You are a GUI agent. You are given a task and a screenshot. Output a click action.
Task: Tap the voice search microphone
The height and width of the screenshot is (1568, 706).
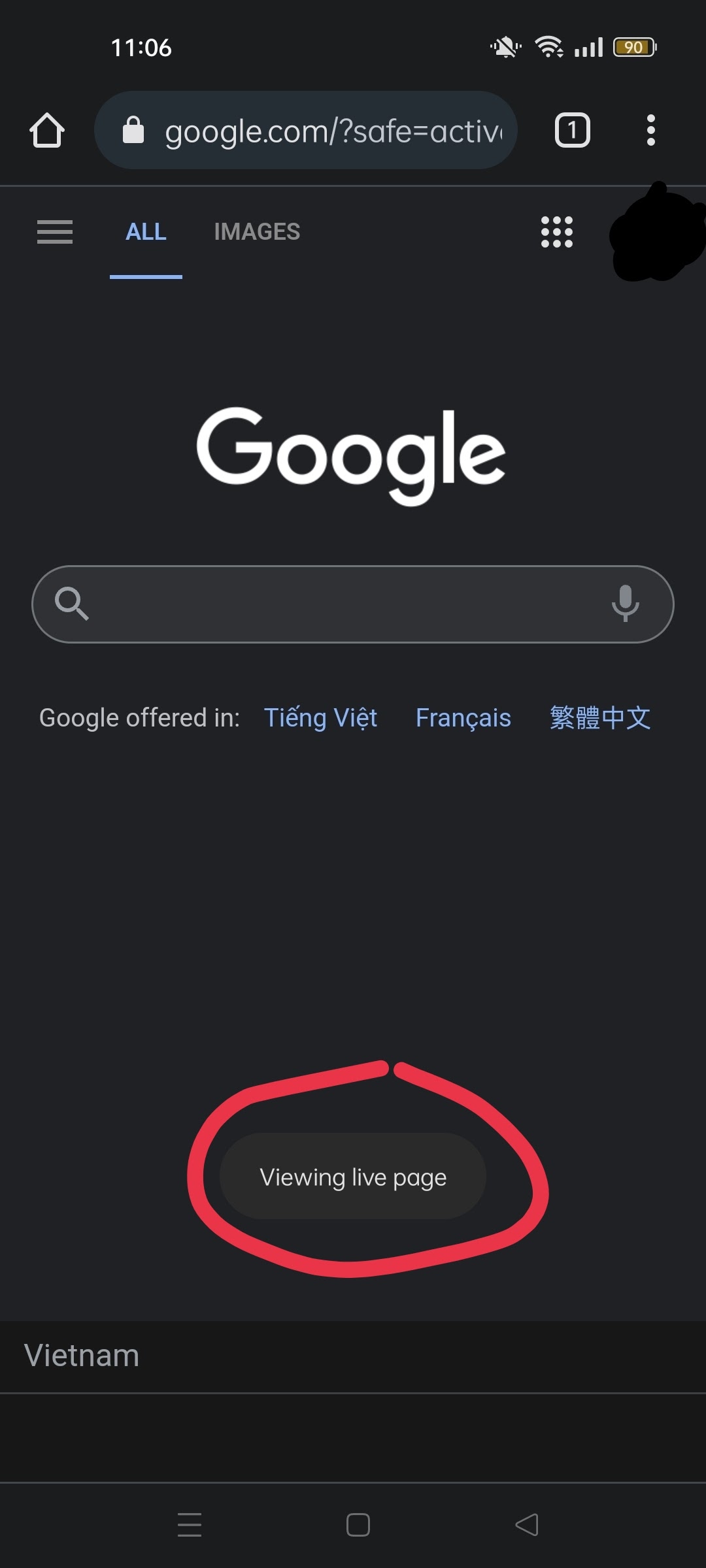click(626, 604)
